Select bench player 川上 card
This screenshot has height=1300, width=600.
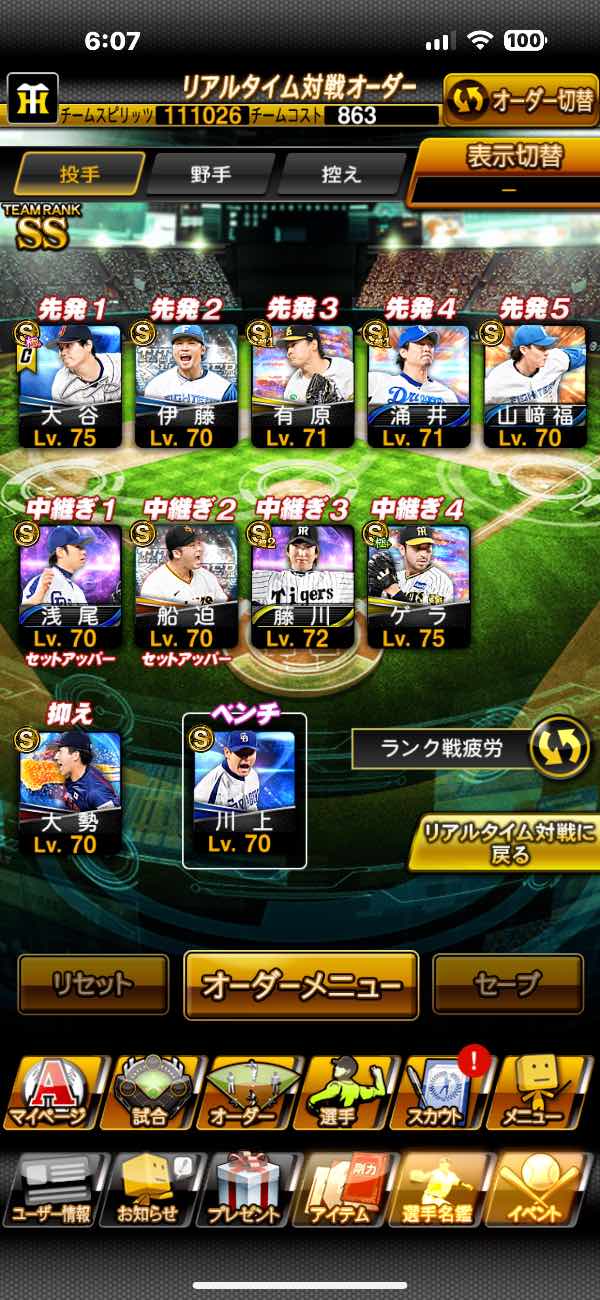(x=244, y=790)
